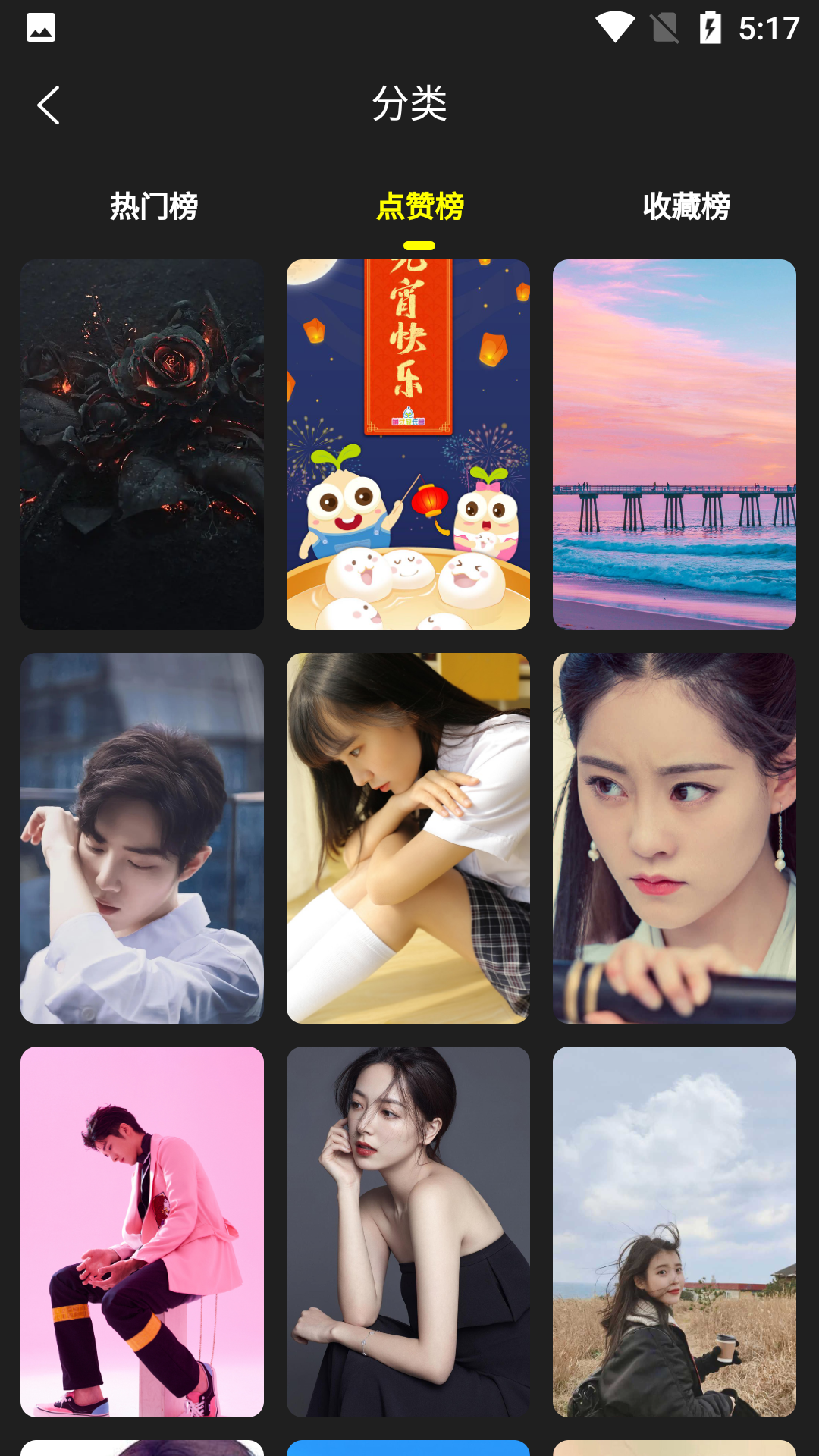Open the girl in grassy field wallpaper

[674, 1232]
